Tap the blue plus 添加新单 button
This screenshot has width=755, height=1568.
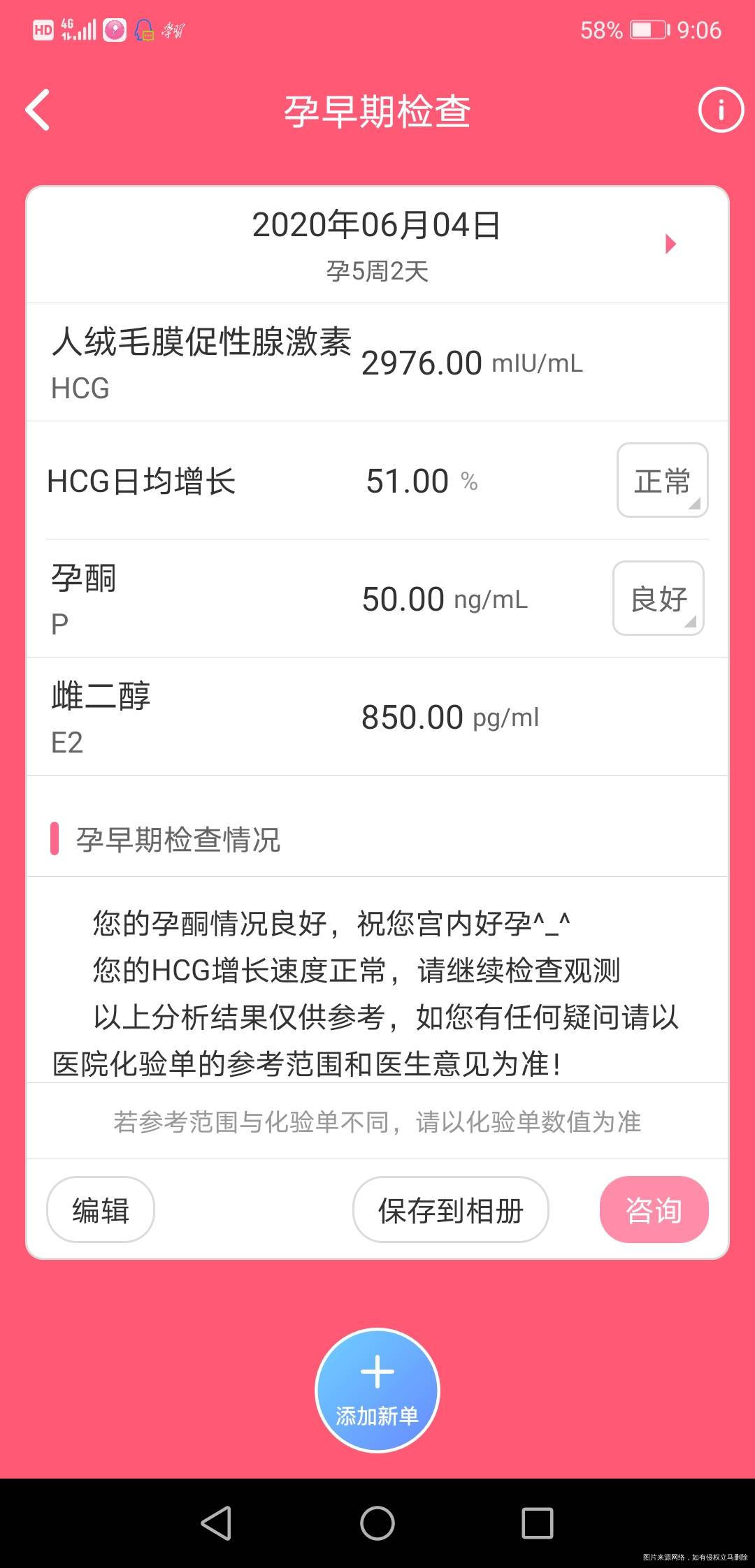tap(377, 1391)
